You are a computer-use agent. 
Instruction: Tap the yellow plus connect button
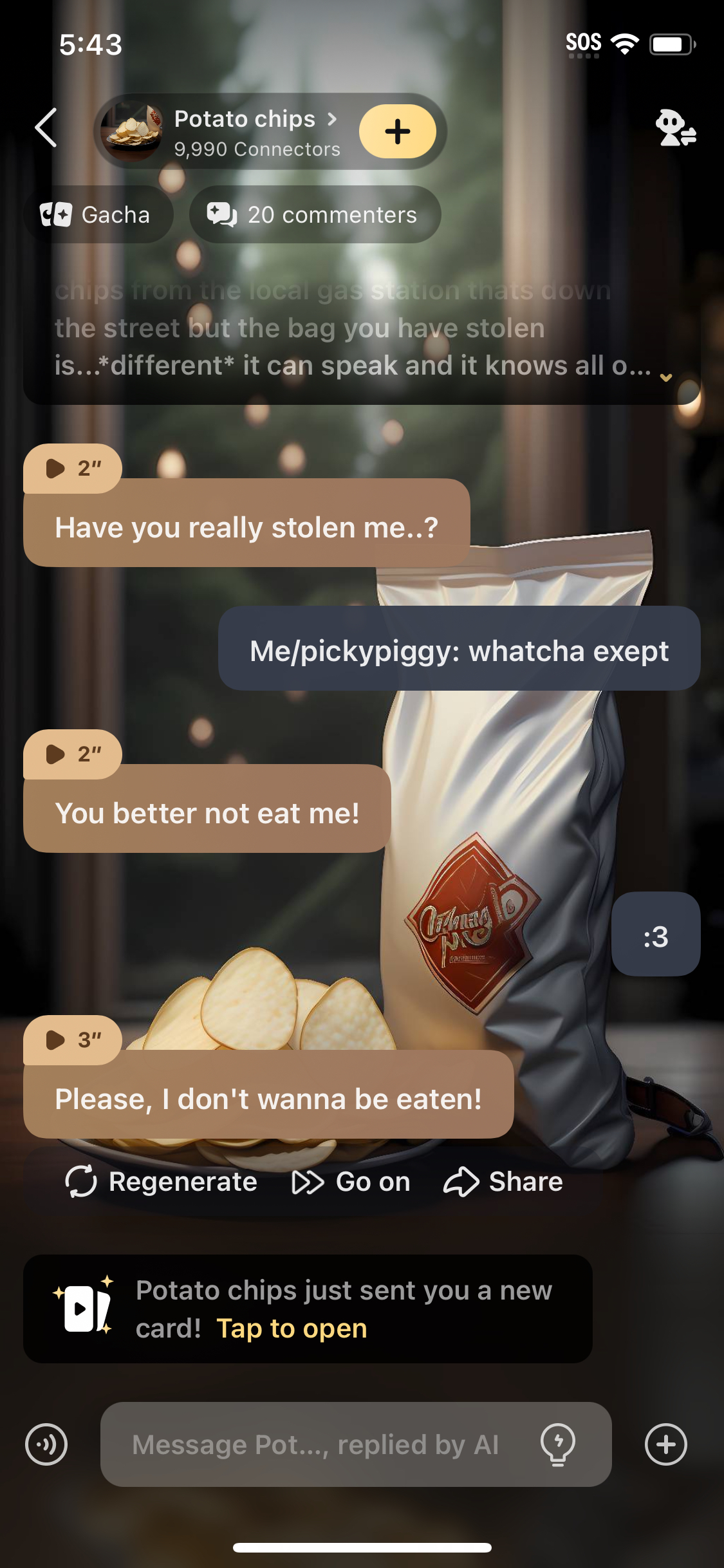coord(397,131)
